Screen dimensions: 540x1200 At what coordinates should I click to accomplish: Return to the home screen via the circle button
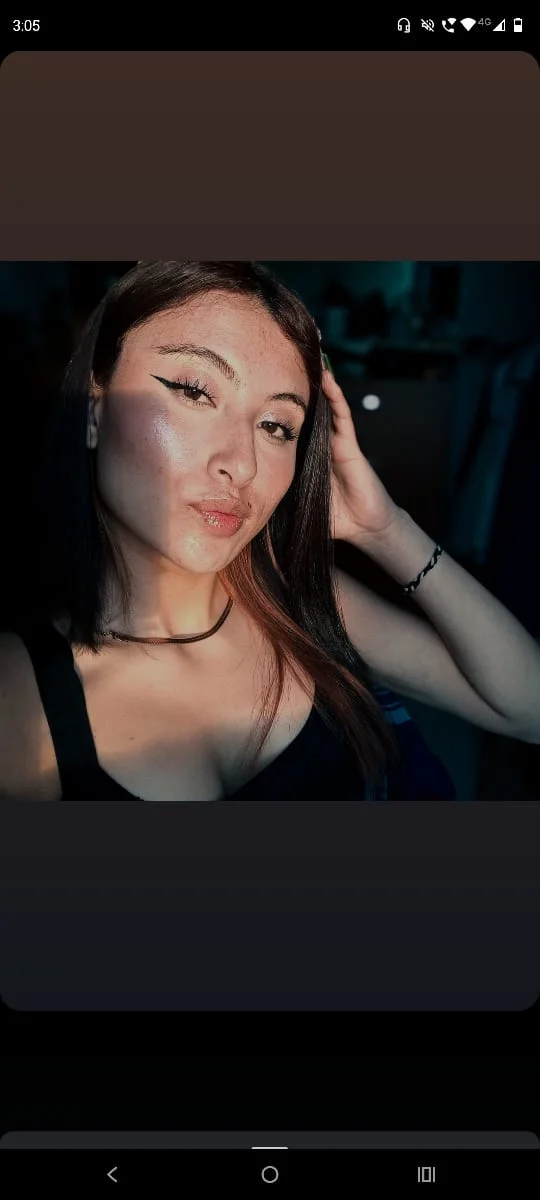click(270, 1174)
